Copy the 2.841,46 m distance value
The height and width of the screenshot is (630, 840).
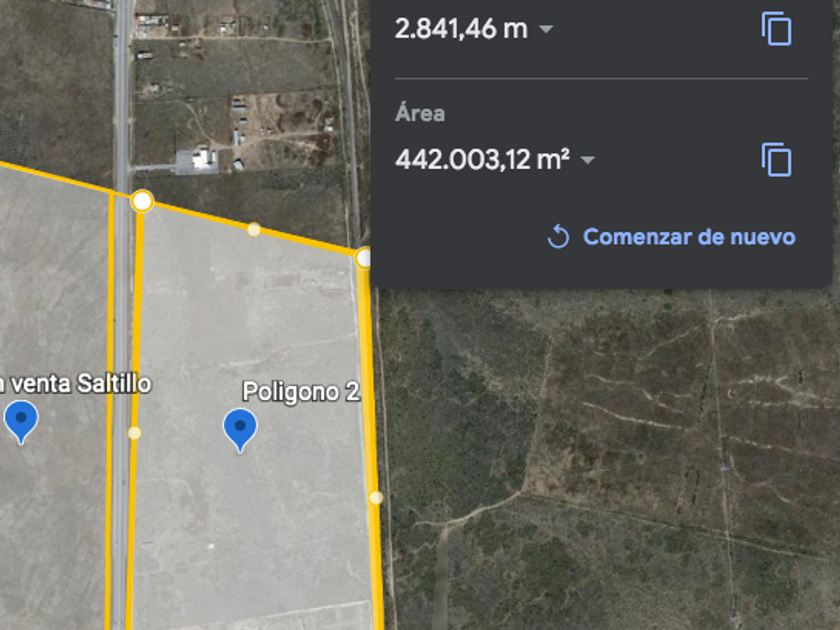point(776,29)
